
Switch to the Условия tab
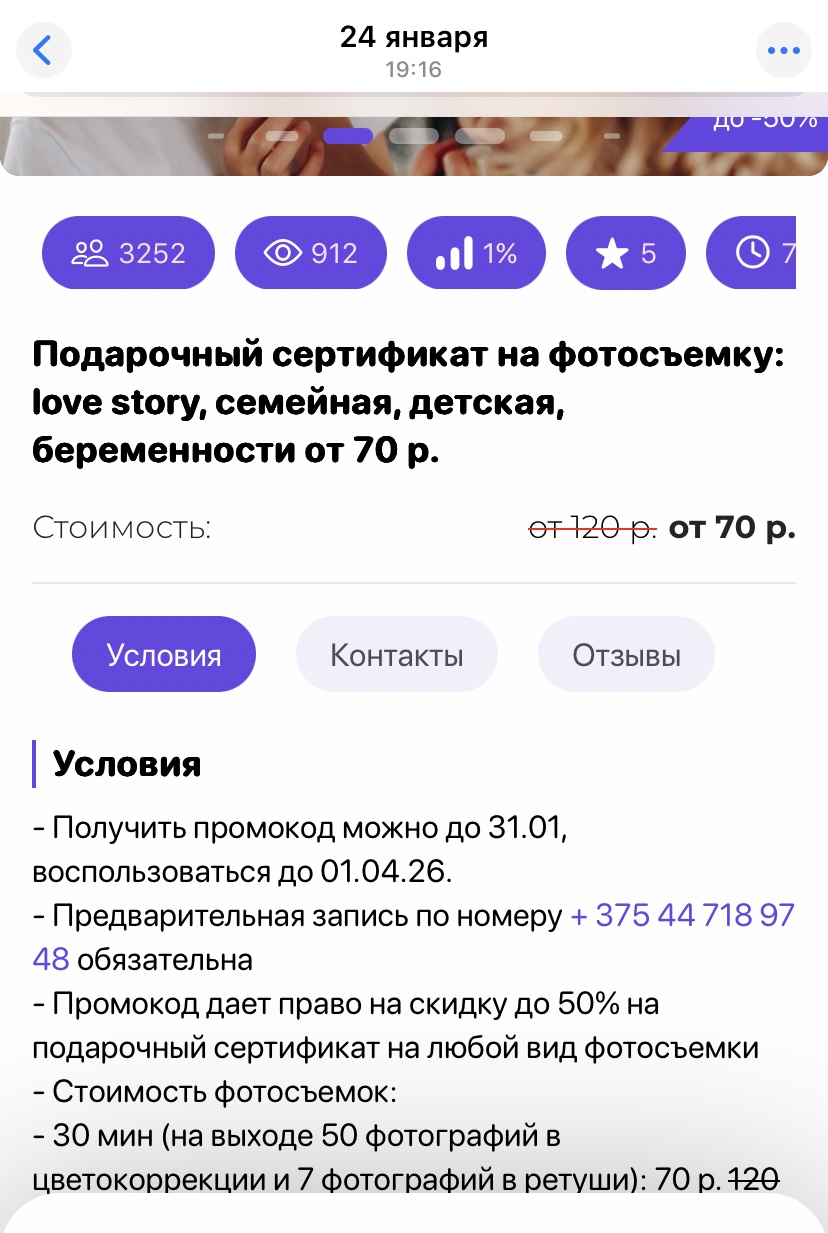[x=164, y=655]
